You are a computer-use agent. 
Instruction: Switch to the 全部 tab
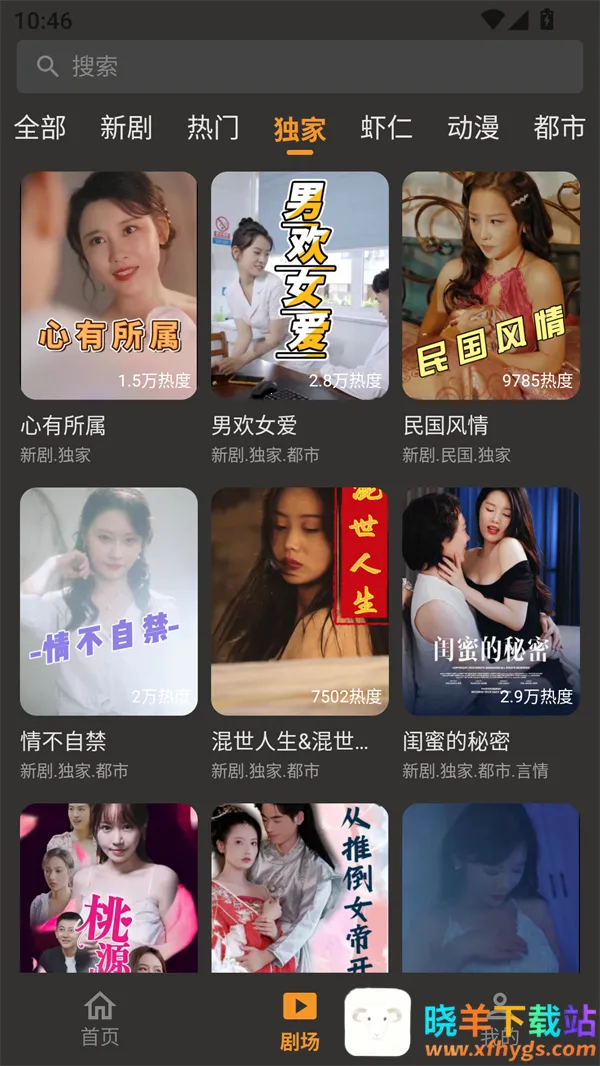point(40,128)
